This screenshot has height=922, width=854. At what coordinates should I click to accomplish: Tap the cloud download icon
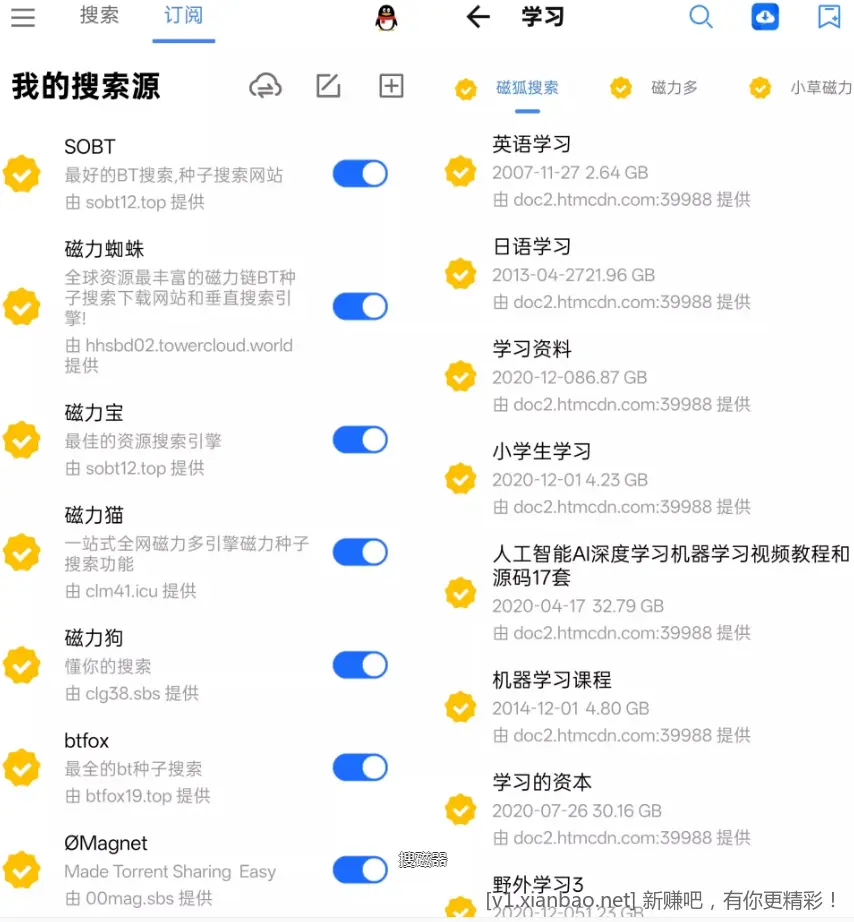[x=765, y=17]
